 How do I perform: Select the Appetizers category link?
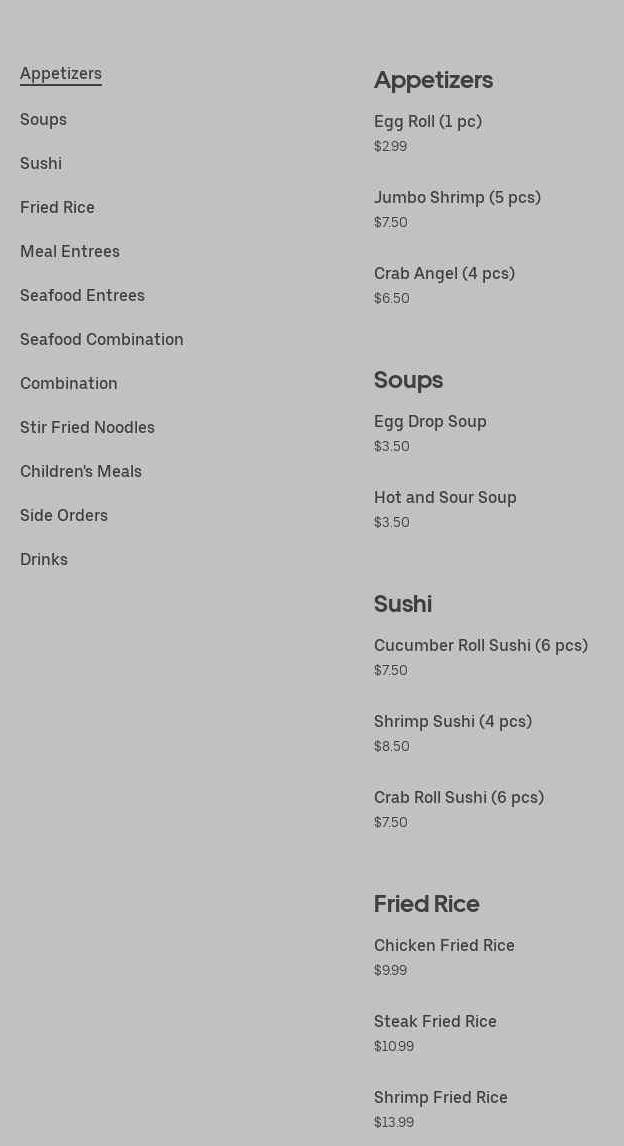[61, 73]
